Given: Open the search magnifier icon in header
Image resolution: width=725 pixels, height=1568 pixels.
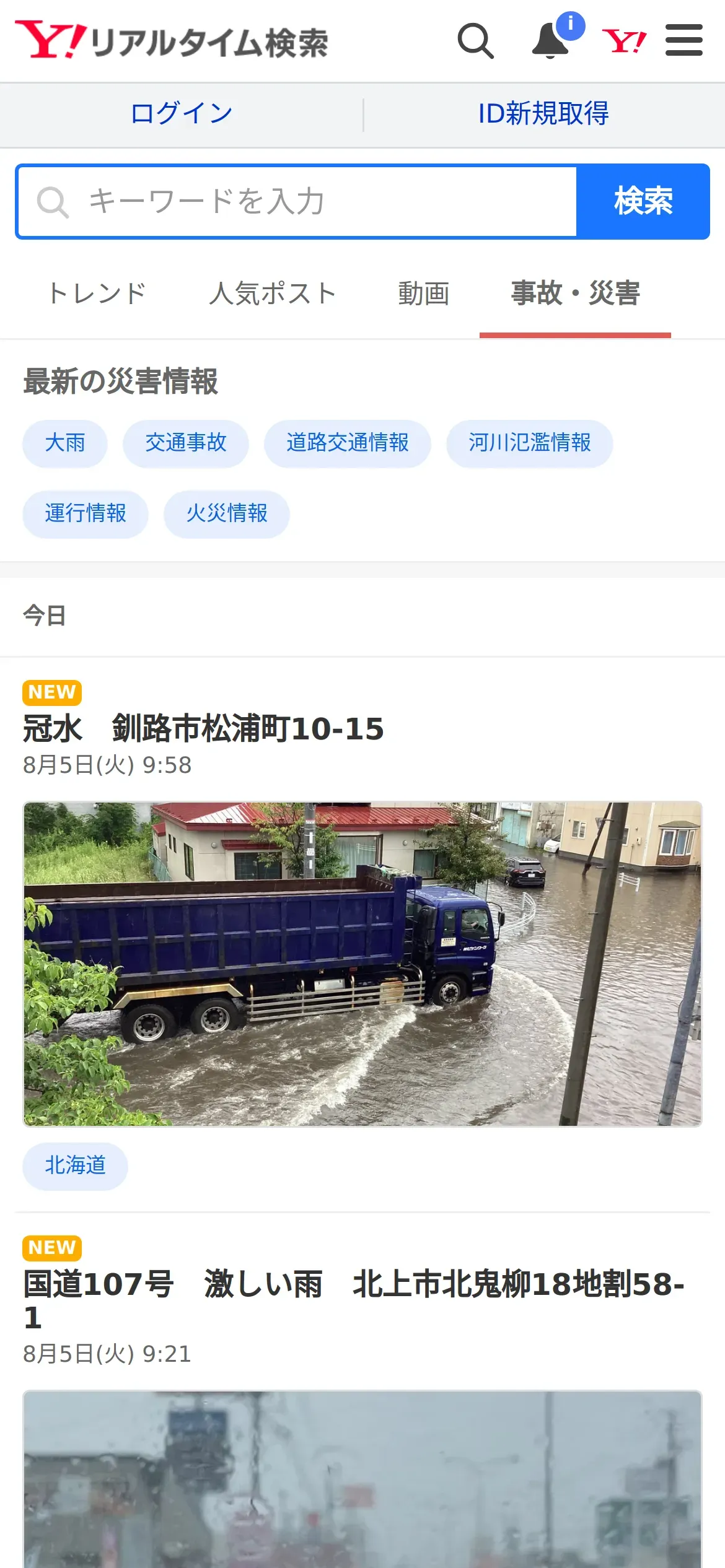Looking at the screenshot, I should coord(475,41).
